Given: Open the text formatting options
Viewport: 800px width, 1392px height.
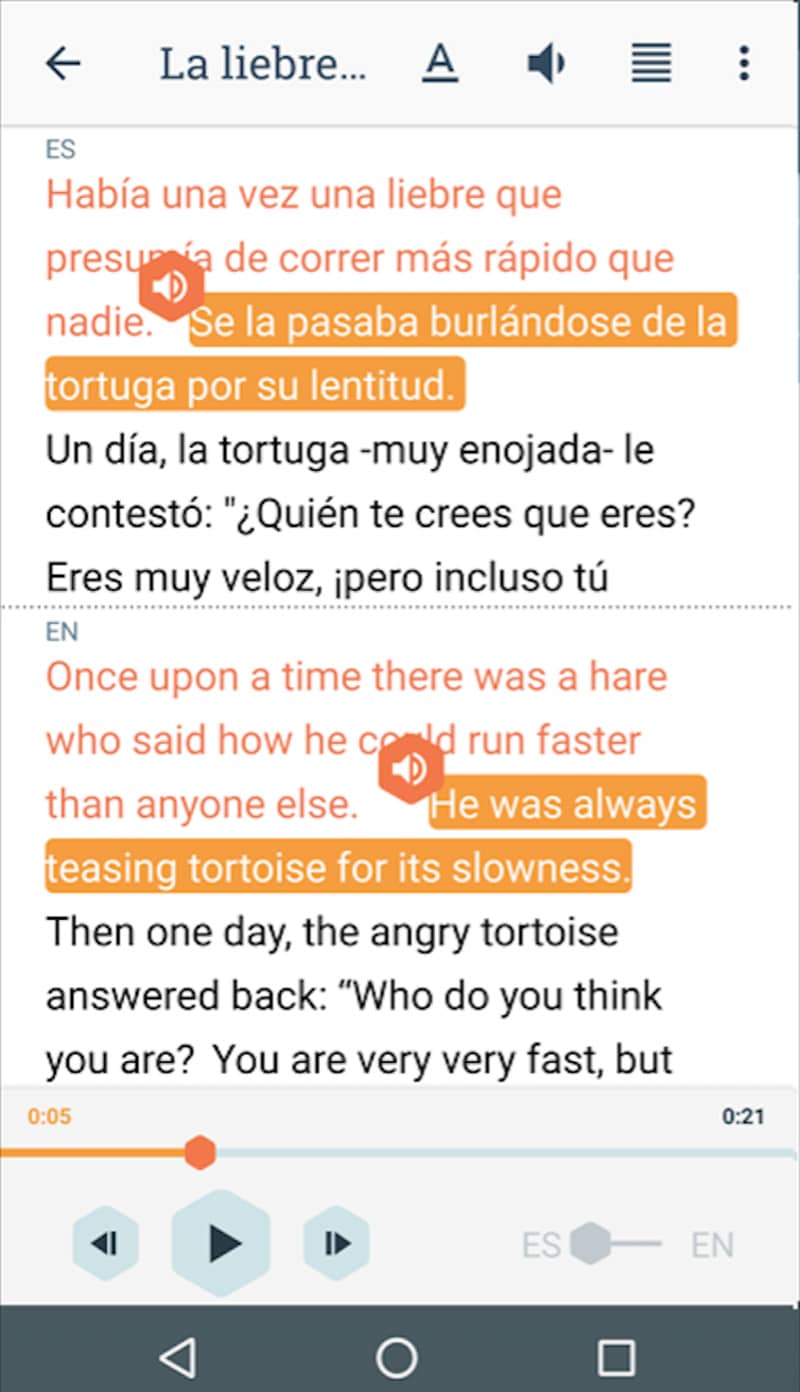Looking at the screenshot, I should pyautogui.click(x=439, y=64).
